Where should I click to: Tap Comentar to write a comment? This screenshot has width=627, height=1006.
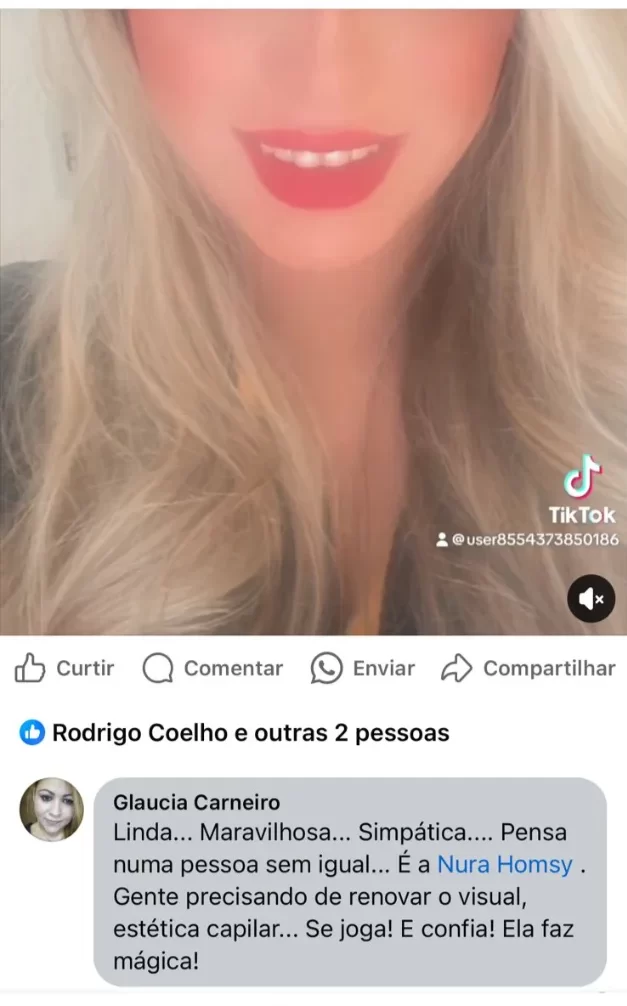coord(212,668)
